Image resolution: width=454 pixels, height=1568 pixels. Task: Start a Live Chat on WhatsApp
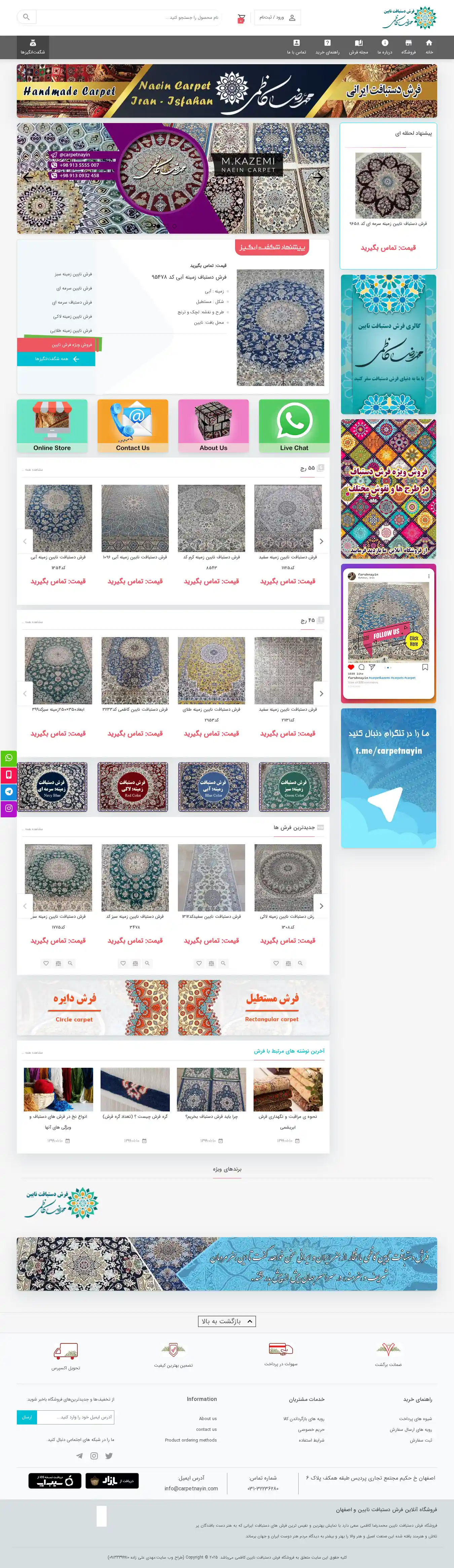pyautogui.click(x=294, y=426)
